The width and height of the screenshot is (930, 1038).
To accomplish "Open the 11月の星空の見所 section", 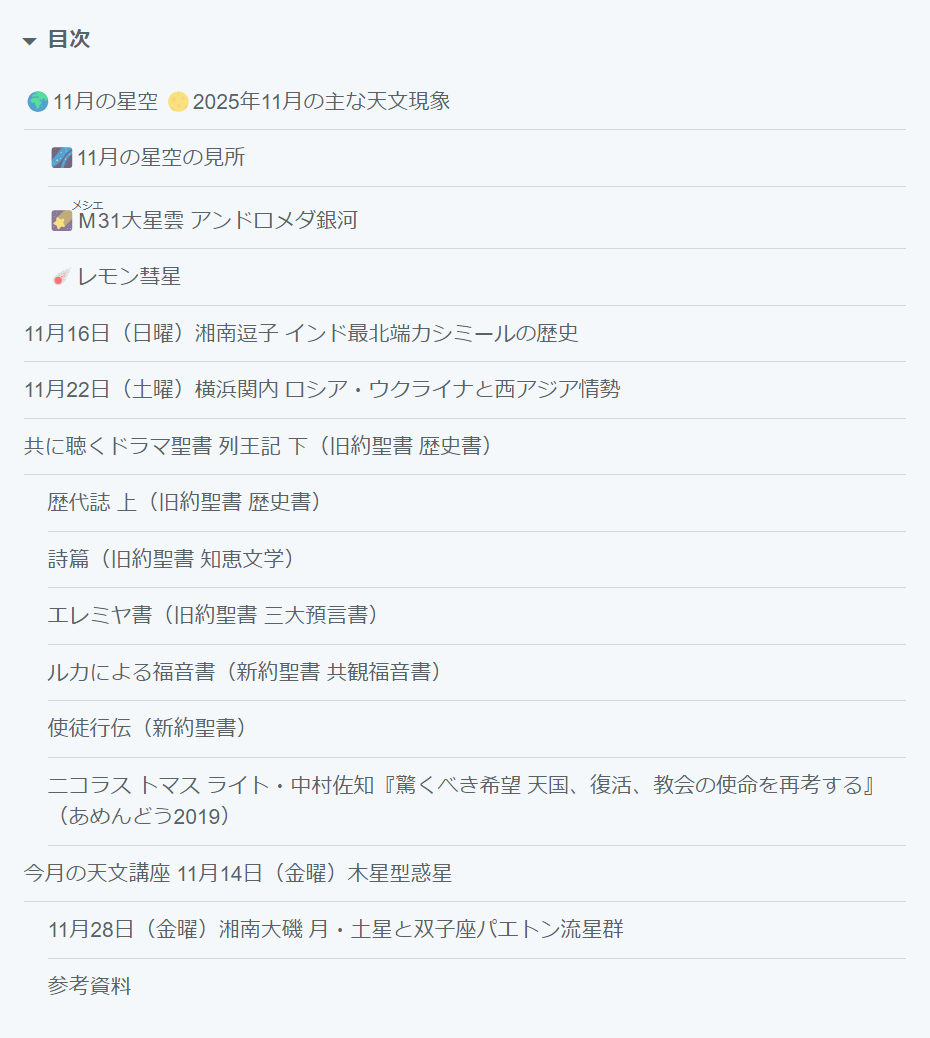I will pyautogui.click(x=160, y=158).
